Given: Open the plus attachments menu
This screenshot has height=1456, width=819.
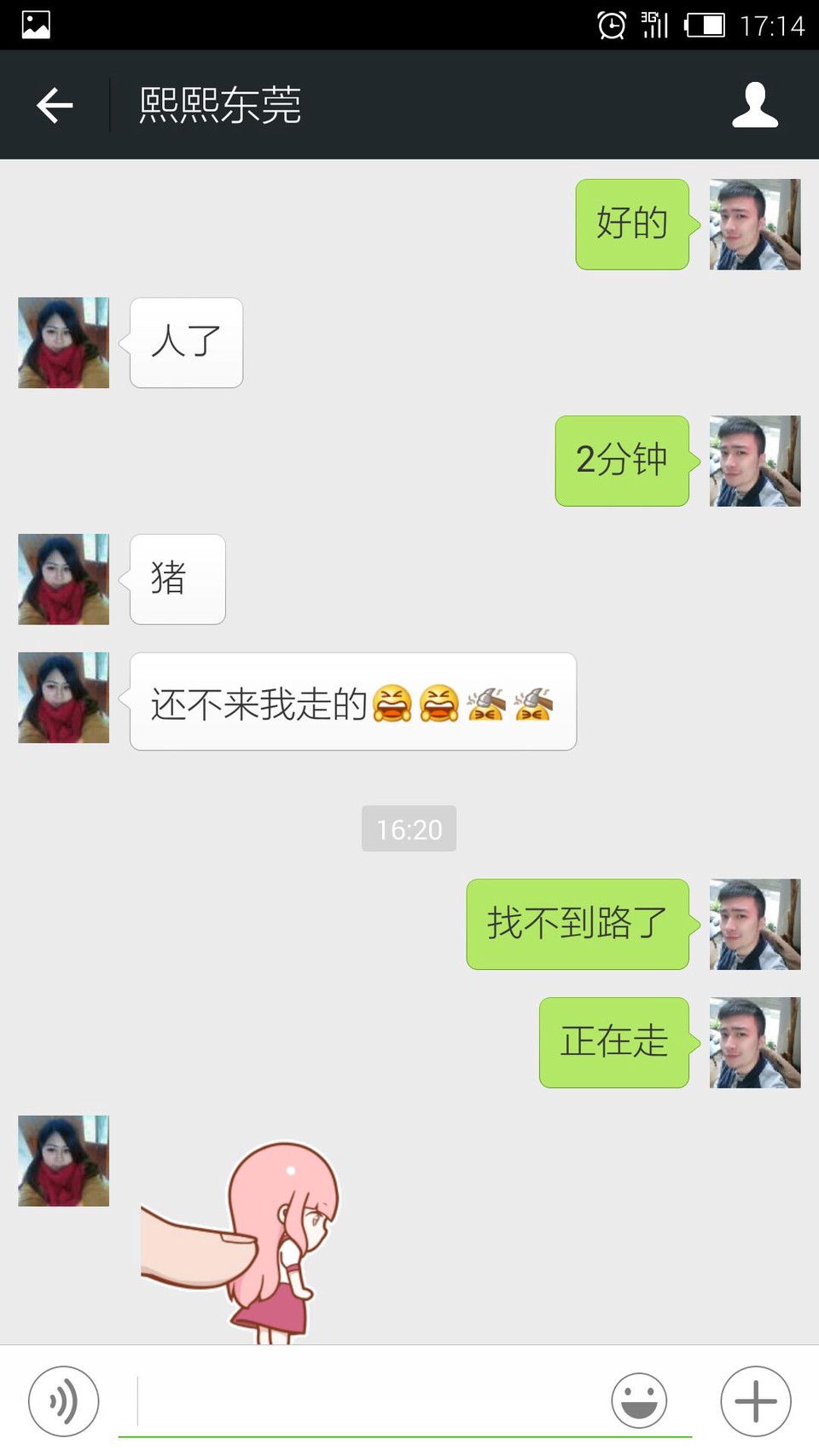Looking at the screenshot, I should click(755, 1401).
